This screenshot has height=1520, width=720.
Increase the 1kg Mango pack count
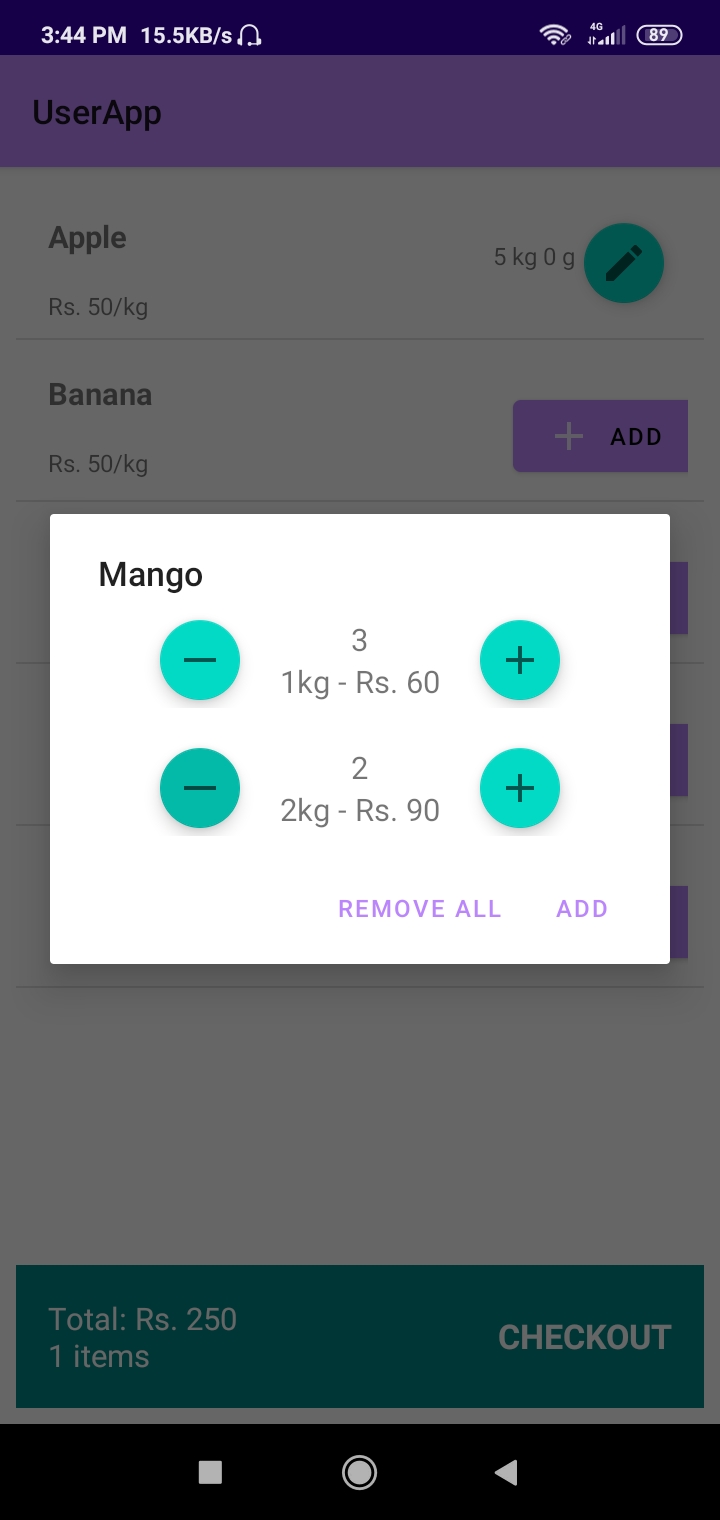tap(519, 660)
